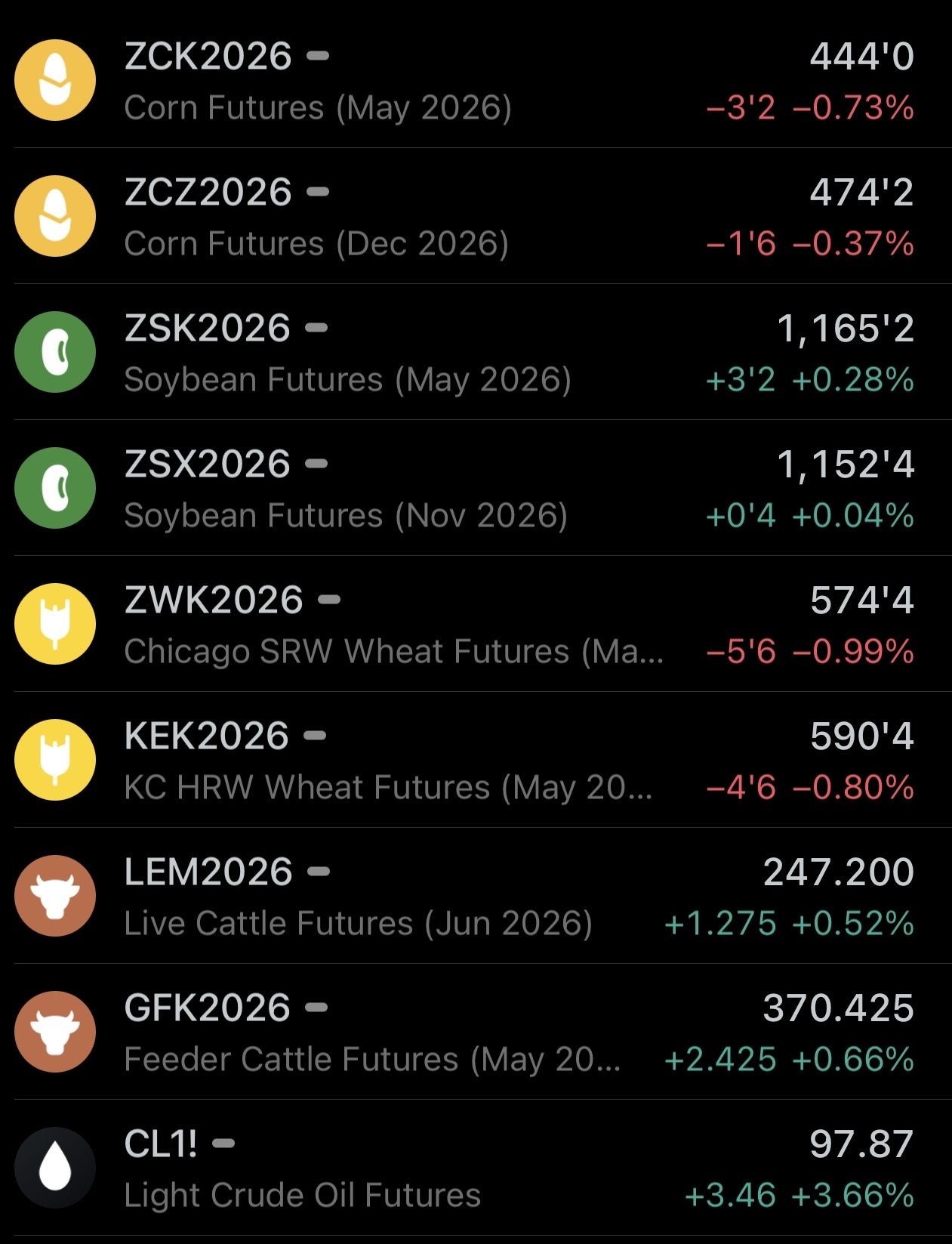This screenshot has width=952, height=1244.
Task: Open KEK2026 KC HRW Wheat Futures
Action: click(x=476, y=760)
